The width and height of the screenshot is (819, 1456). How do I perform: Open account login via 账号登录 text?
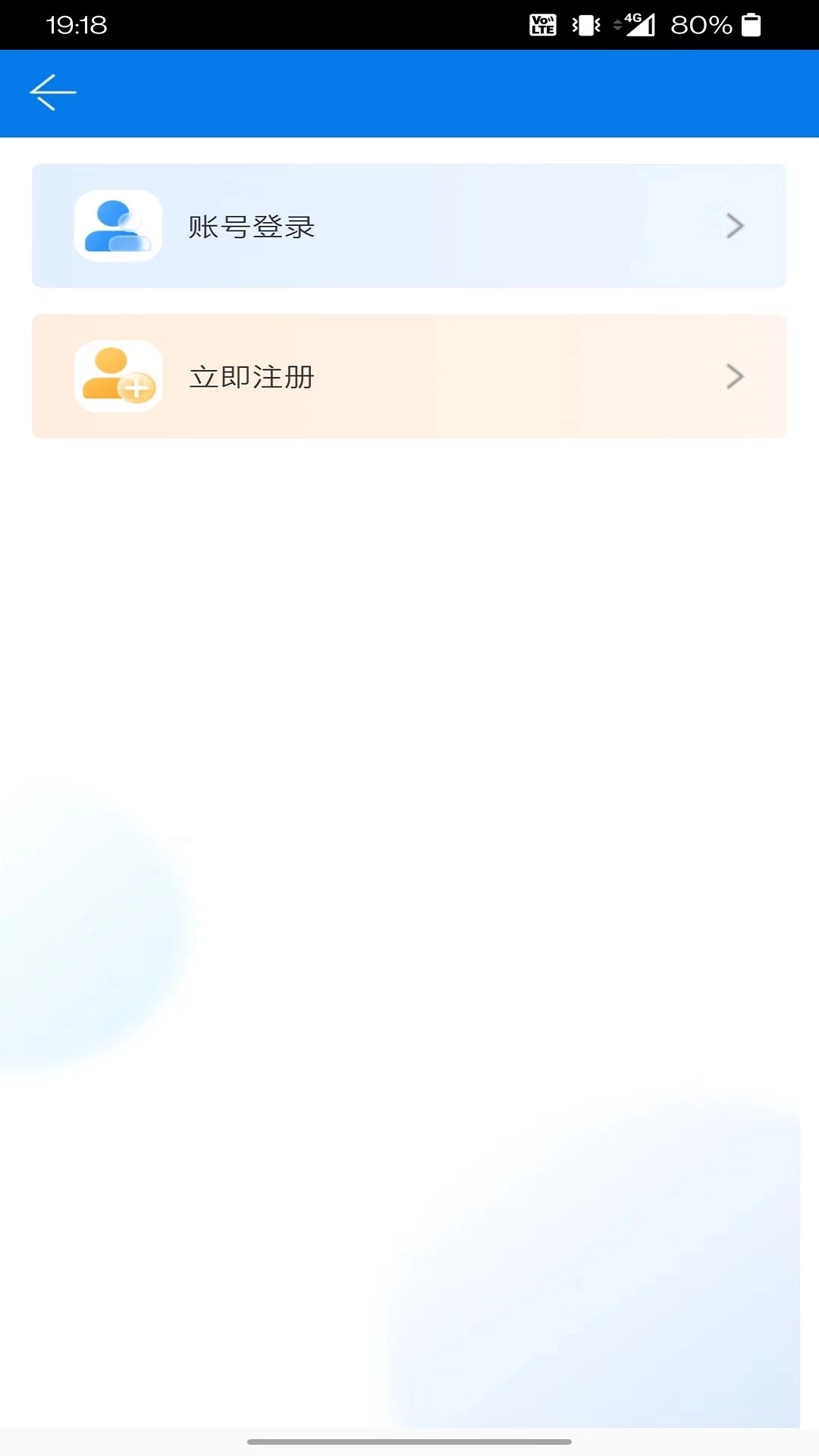click(x=250, y=225)
